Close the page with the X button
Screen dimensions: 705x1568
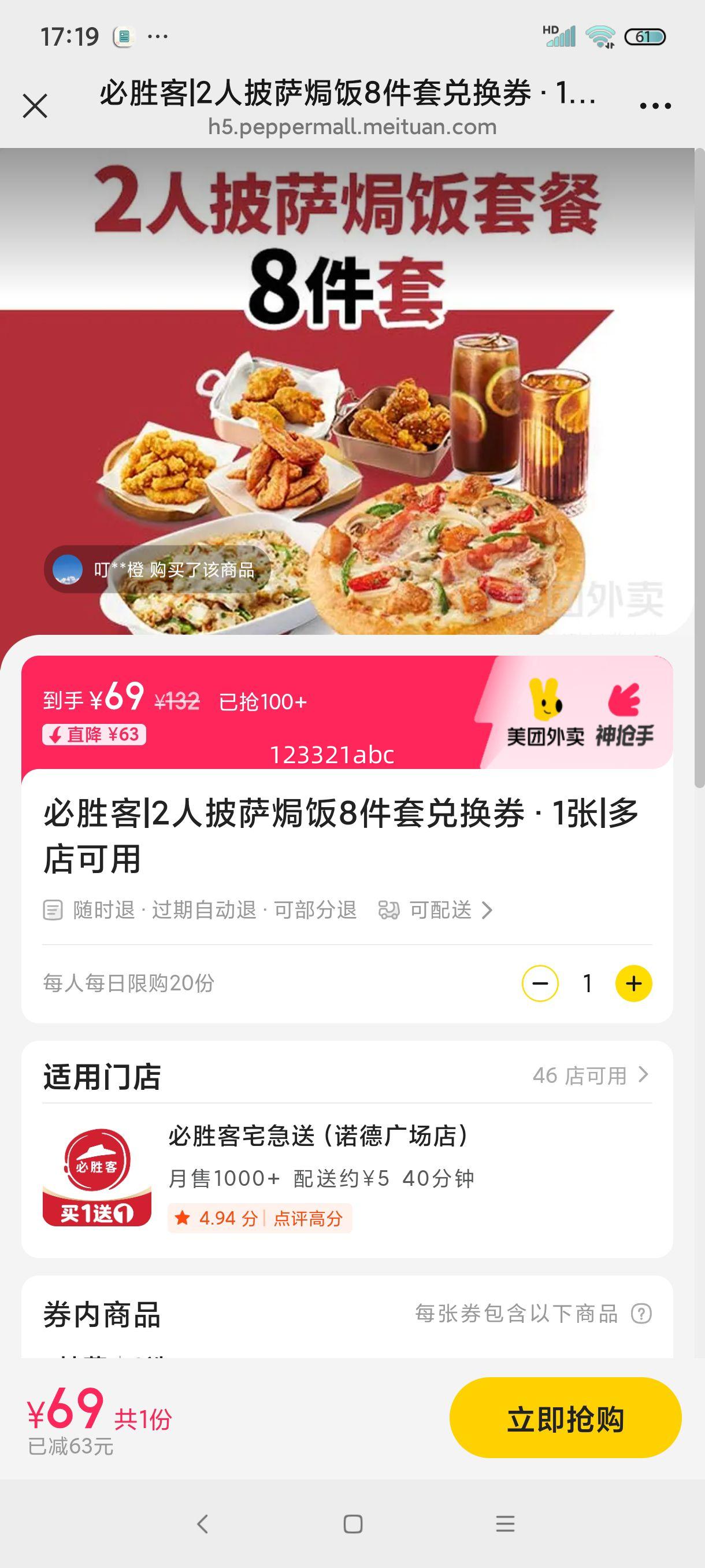click(x=36, y=105)
